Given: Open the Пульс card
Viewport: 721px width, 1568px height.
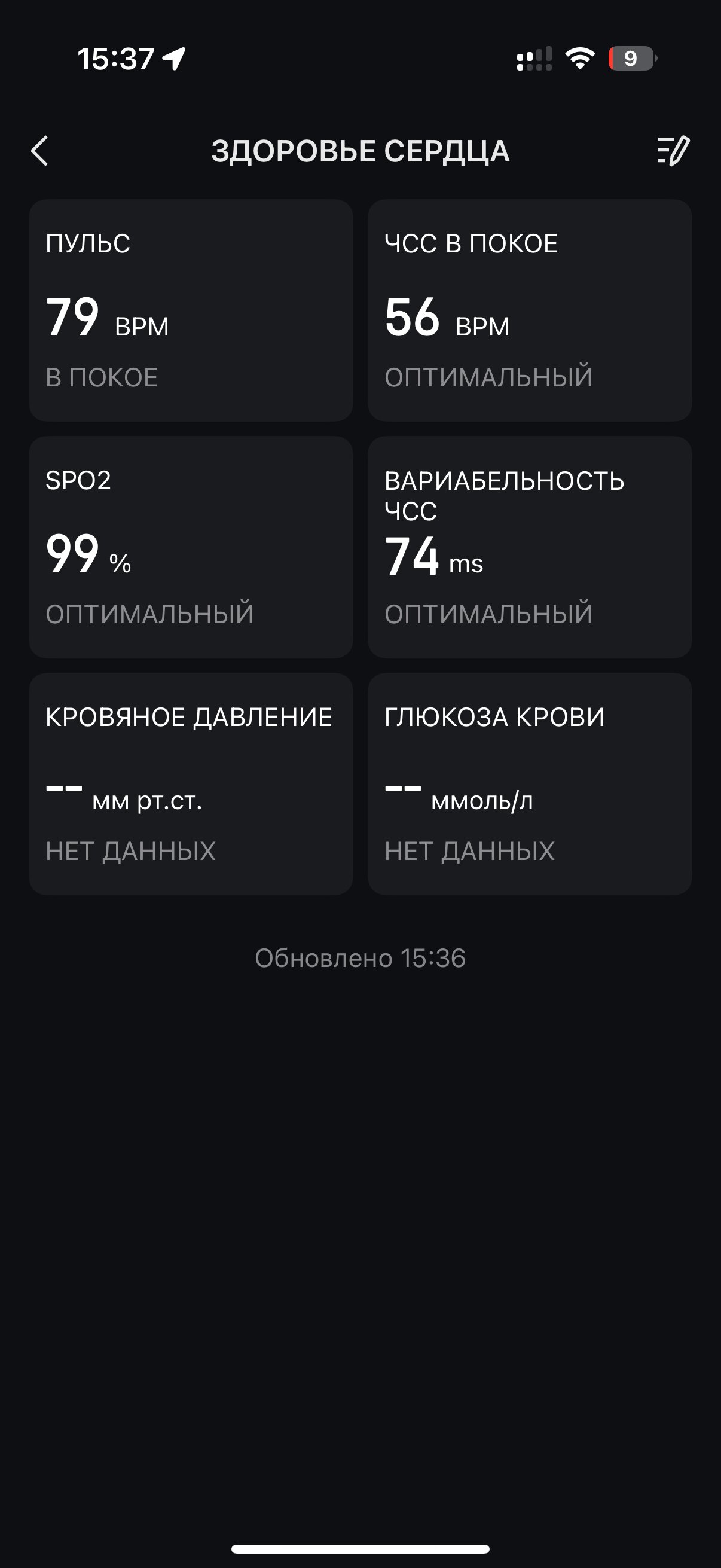Looking at the screenshot, I should tap(191, 310).
